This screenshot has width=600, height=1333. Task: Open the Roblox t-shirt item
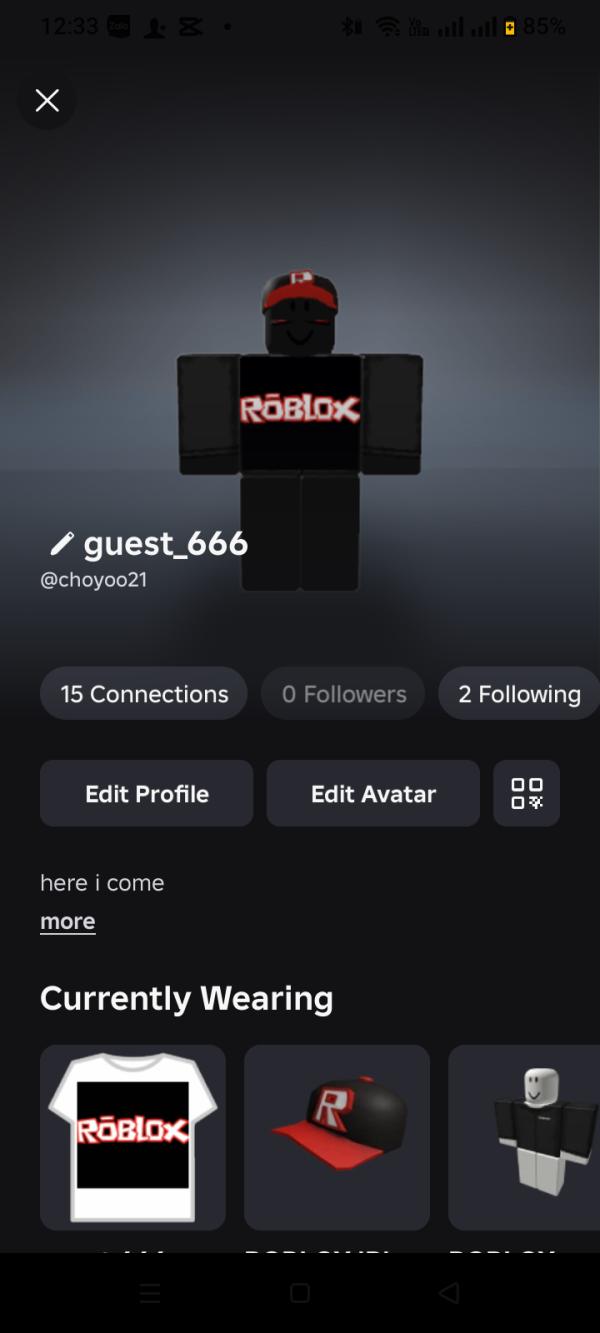[x=133, y=1137]
